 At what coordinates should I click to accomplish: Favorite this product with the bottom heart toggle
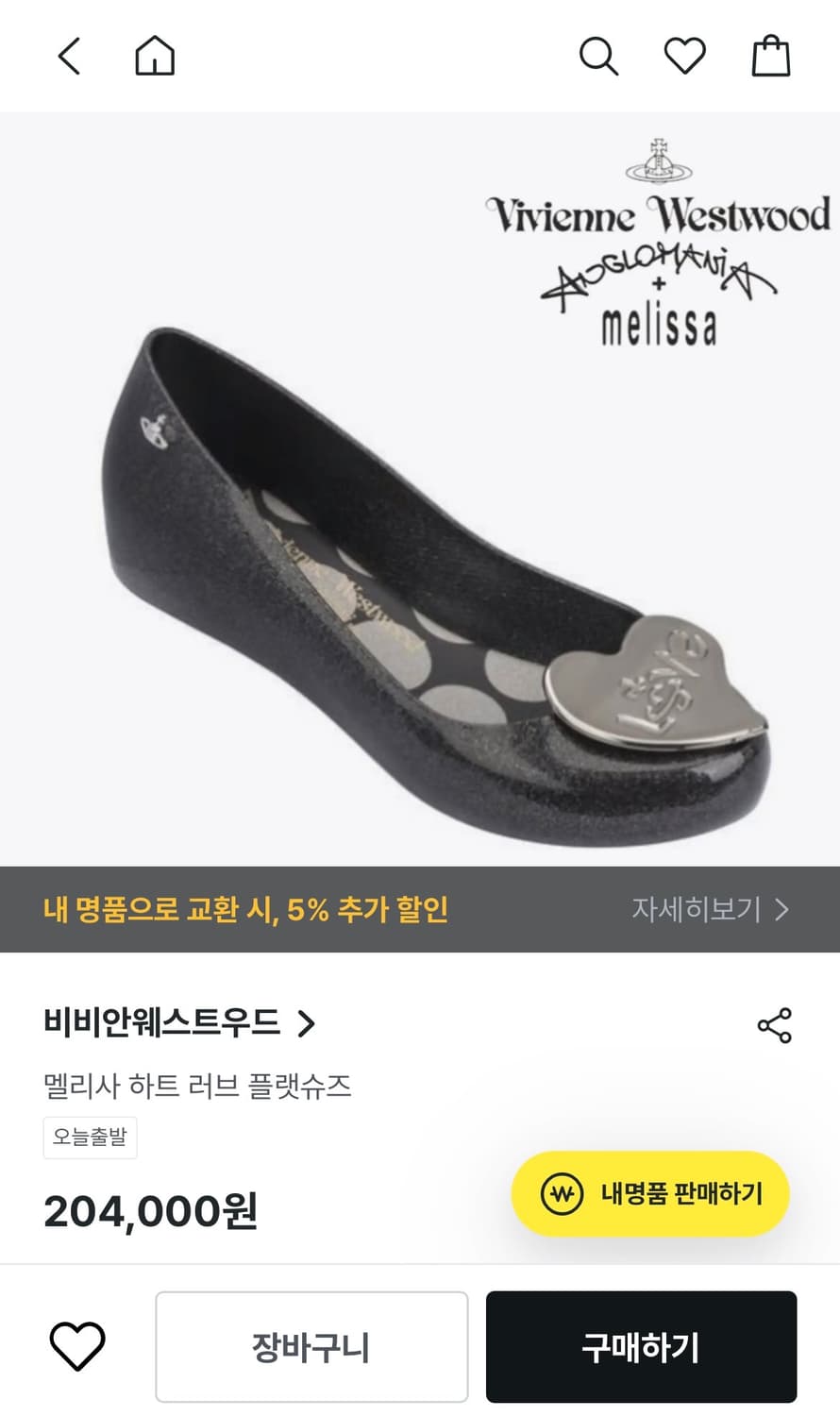(80, 1346)
